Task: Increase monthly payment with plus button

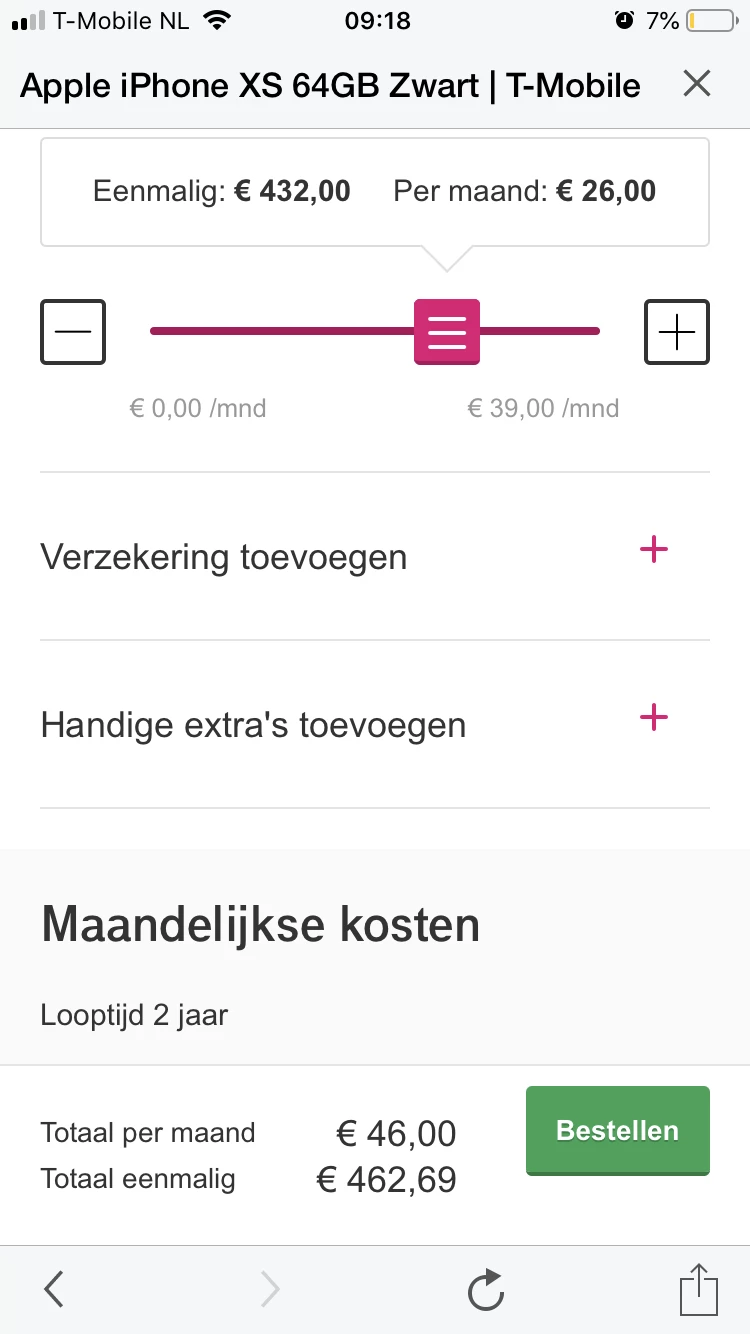Action: click(x=677, y=331)
